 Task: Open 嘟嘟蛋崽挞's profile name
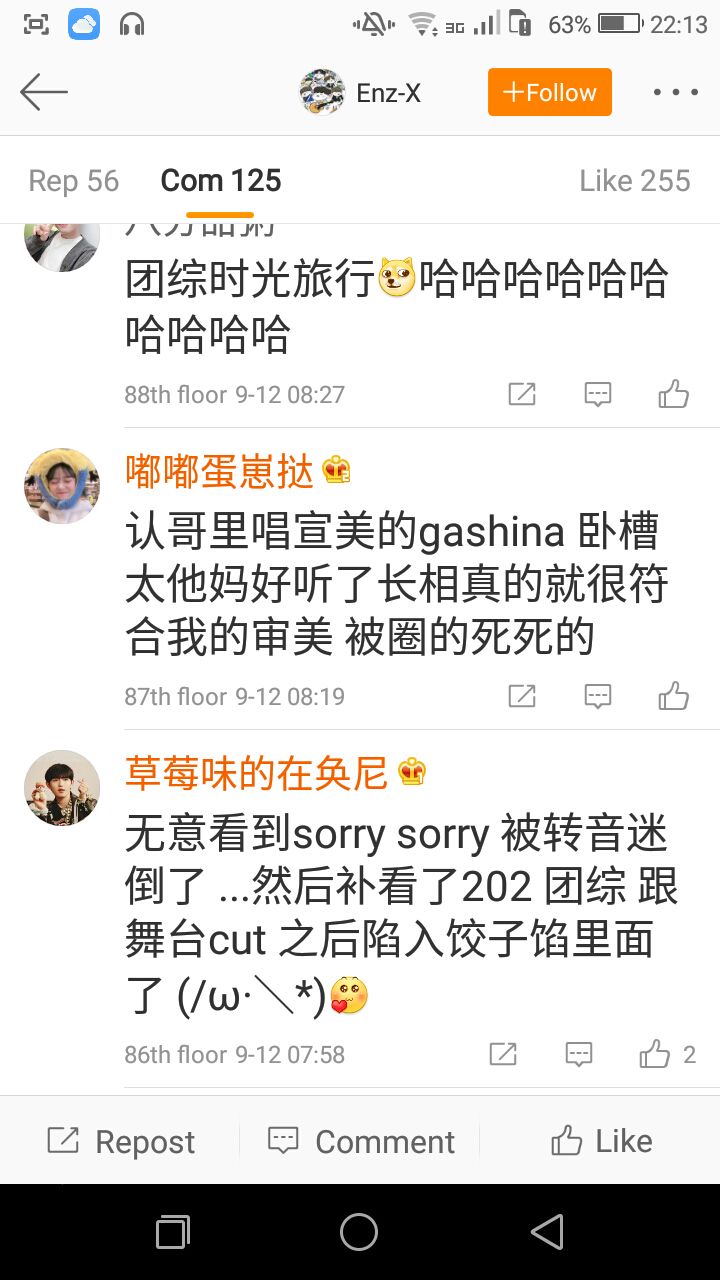click(220, 471)
